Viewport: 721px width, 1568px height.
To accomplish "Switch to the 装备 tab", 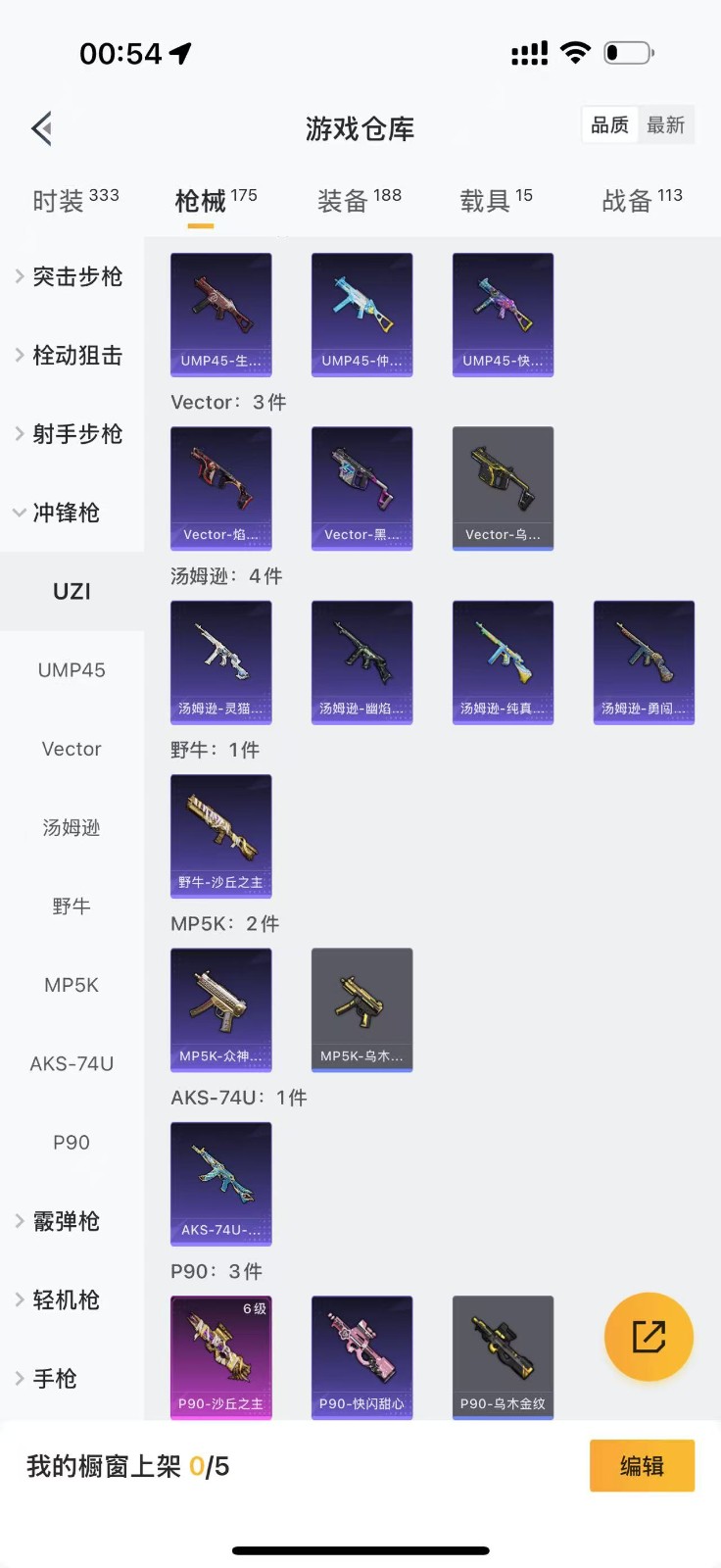I will click(359, 200).
